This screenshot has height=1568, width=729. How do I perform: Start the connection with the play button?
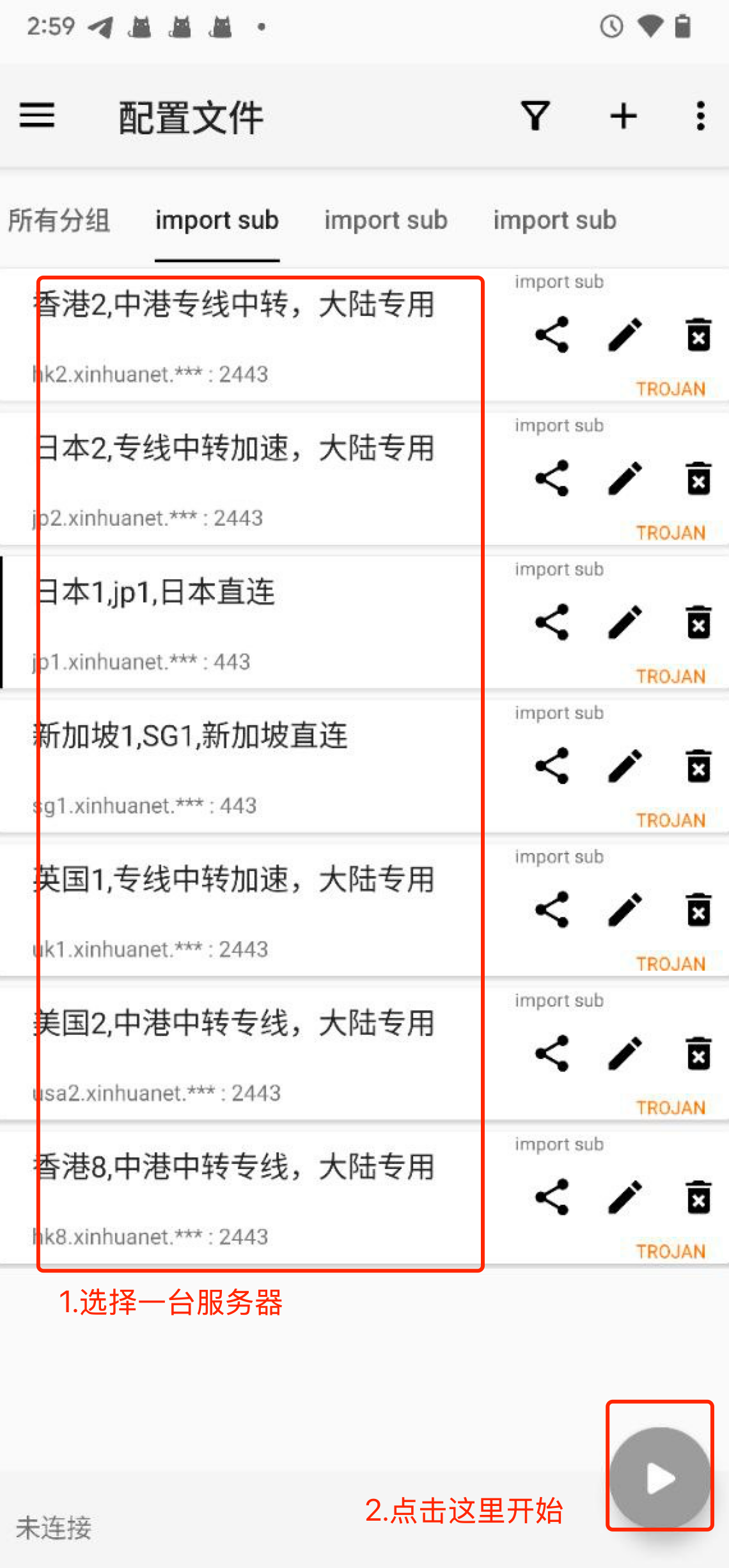tap(660, 1478)
